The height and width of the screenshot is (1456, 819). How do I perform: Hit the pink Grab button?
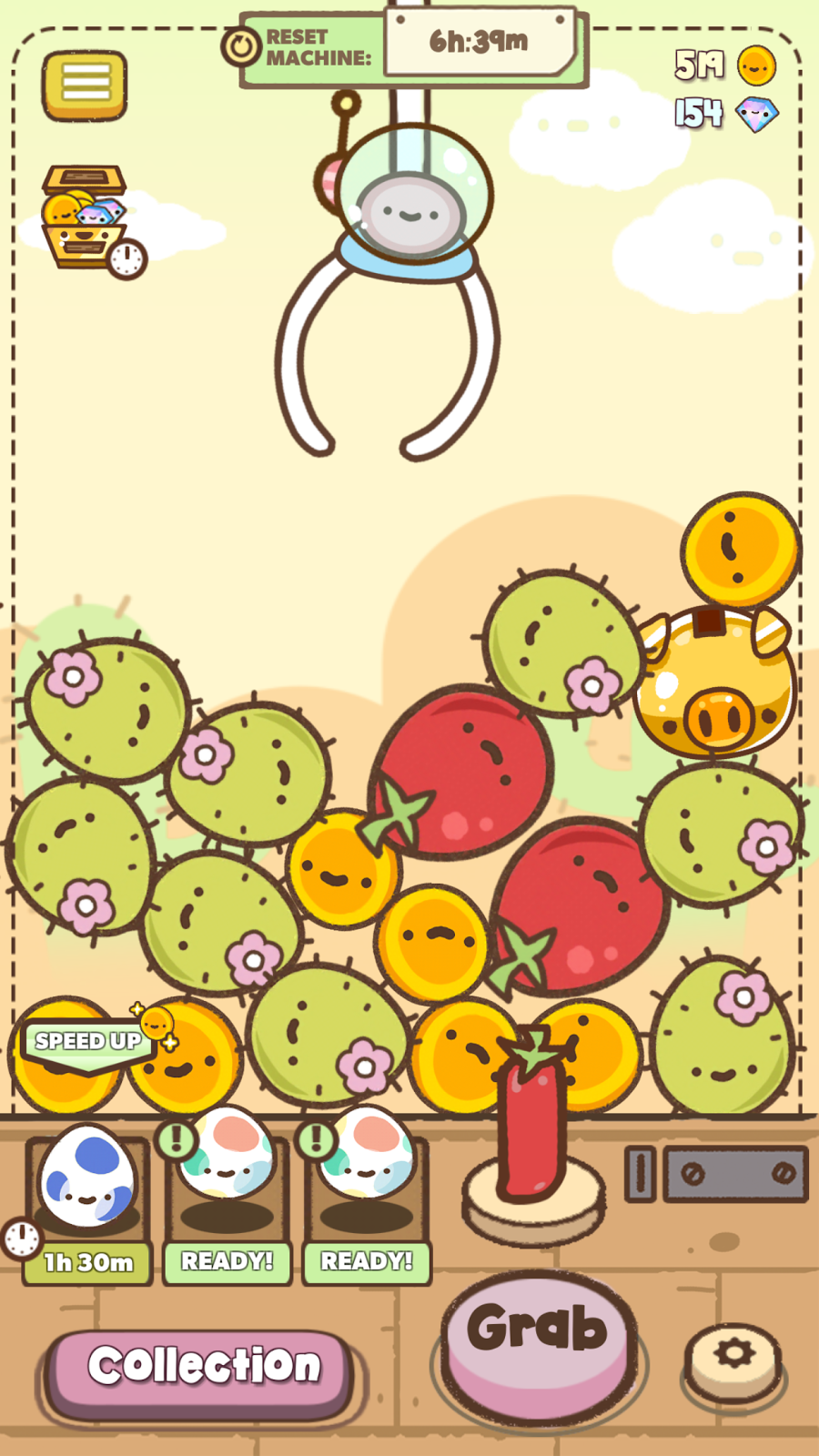(x=539, y=1345)
